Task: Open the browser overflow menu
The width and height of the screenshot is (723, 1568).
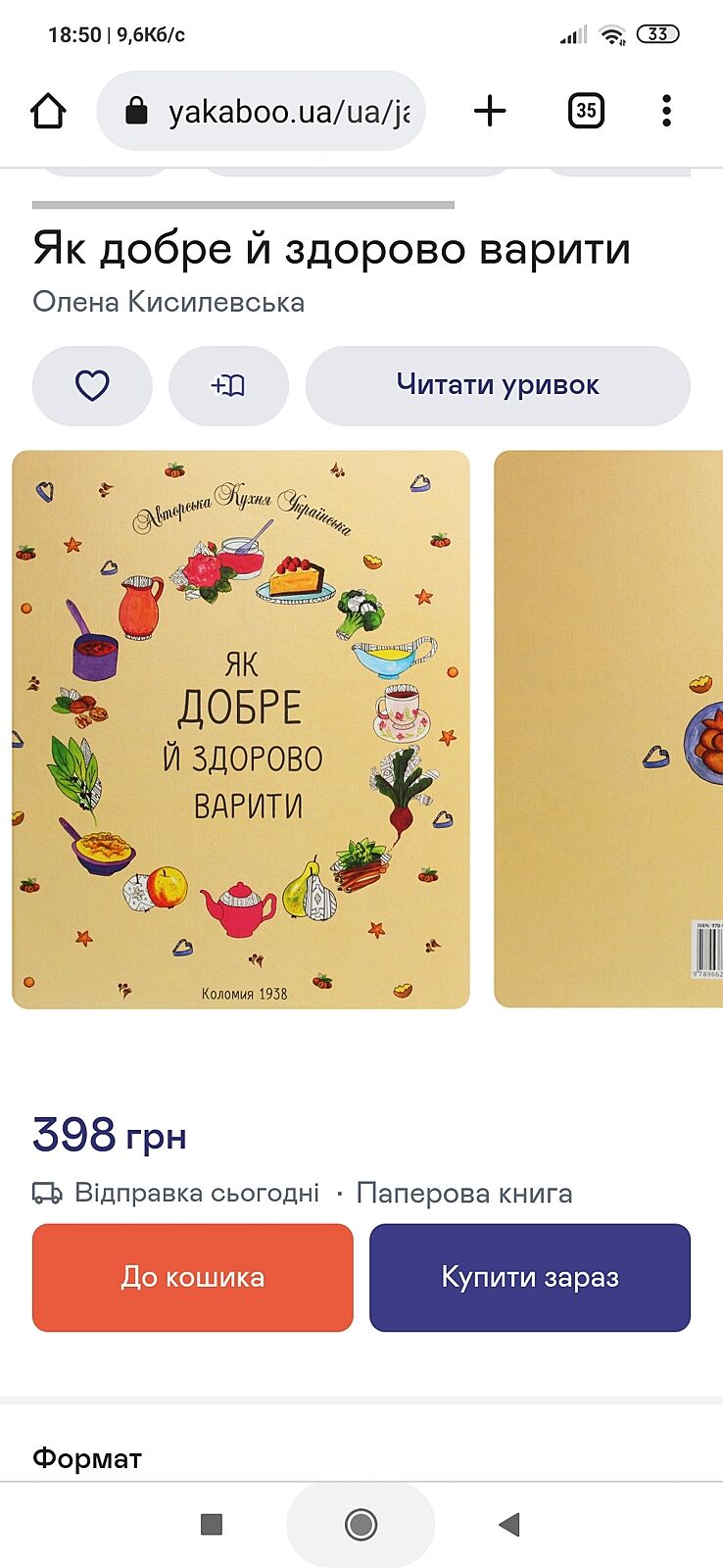Action: click(666, 111)
